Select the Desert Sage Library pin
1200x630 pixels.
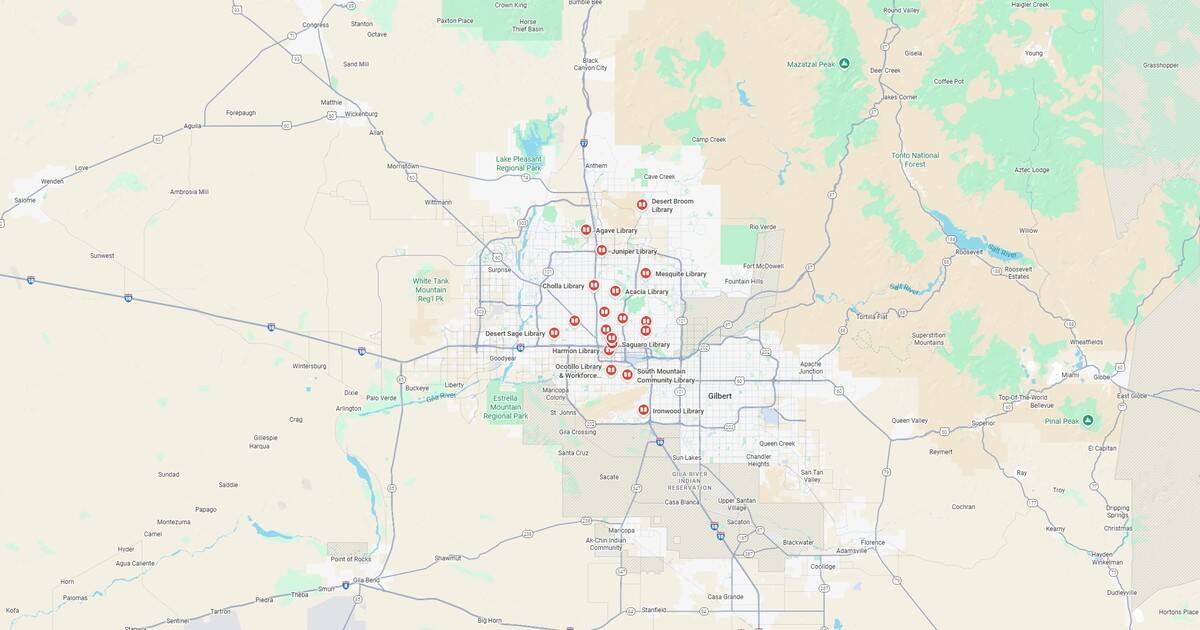(x=554, y=333)
